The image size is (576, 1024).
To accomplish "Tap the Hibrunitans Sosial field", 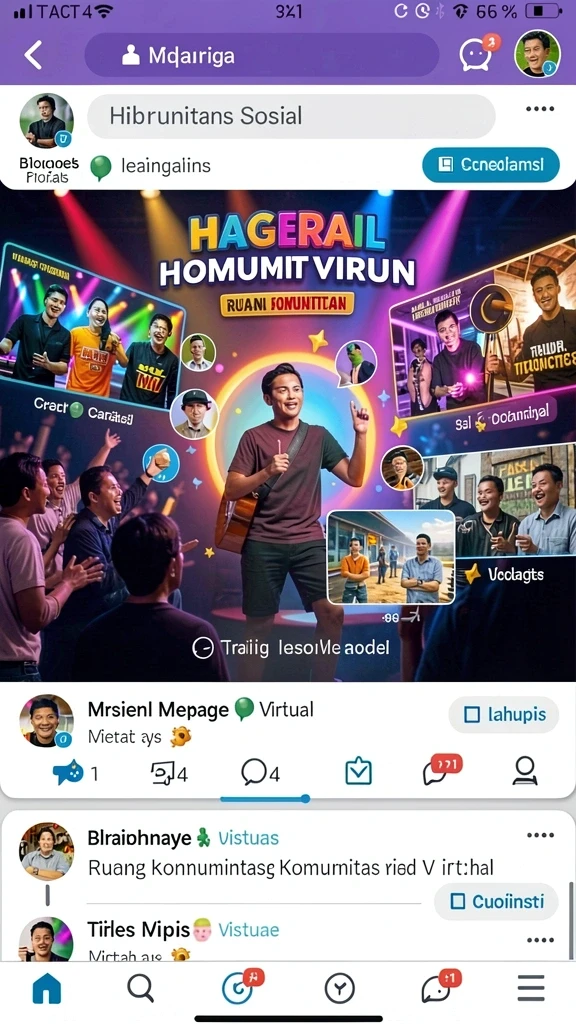I will (x=291, y=116).
